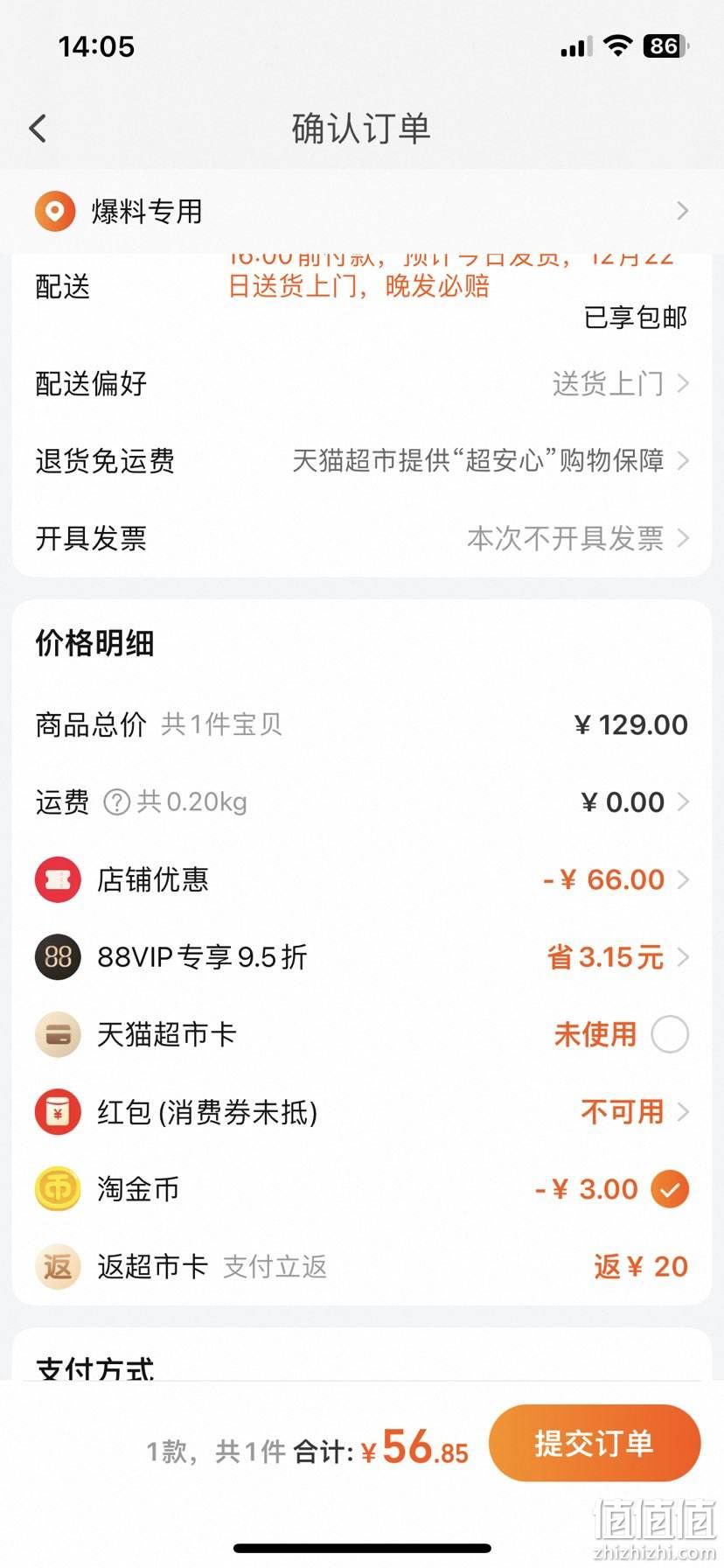Select the 天猫超市卡 payment option
The image size is (724, 1568).
point(670,1034)
